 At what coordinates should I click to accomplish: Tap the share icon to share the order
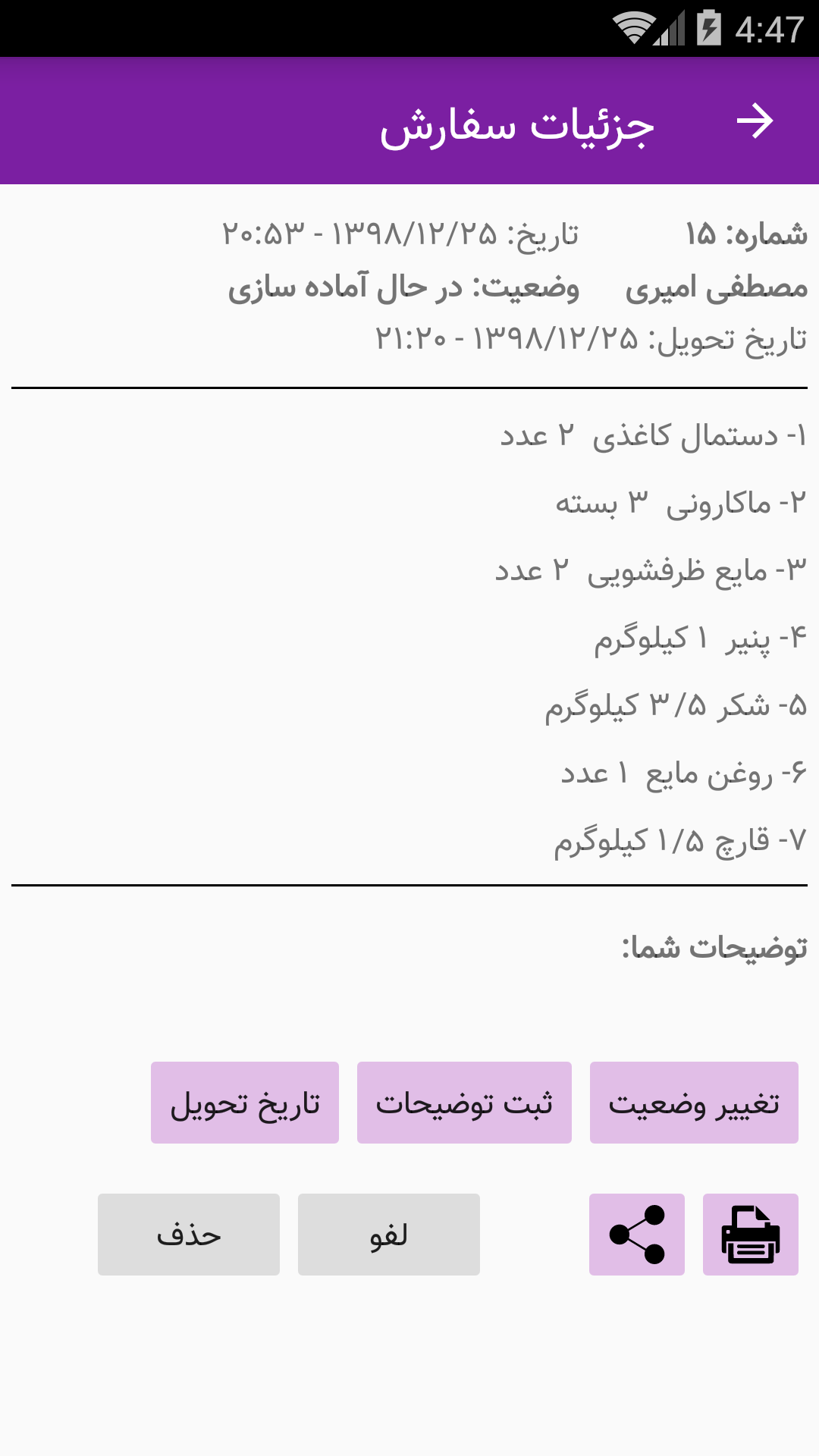pos(636,1235)
